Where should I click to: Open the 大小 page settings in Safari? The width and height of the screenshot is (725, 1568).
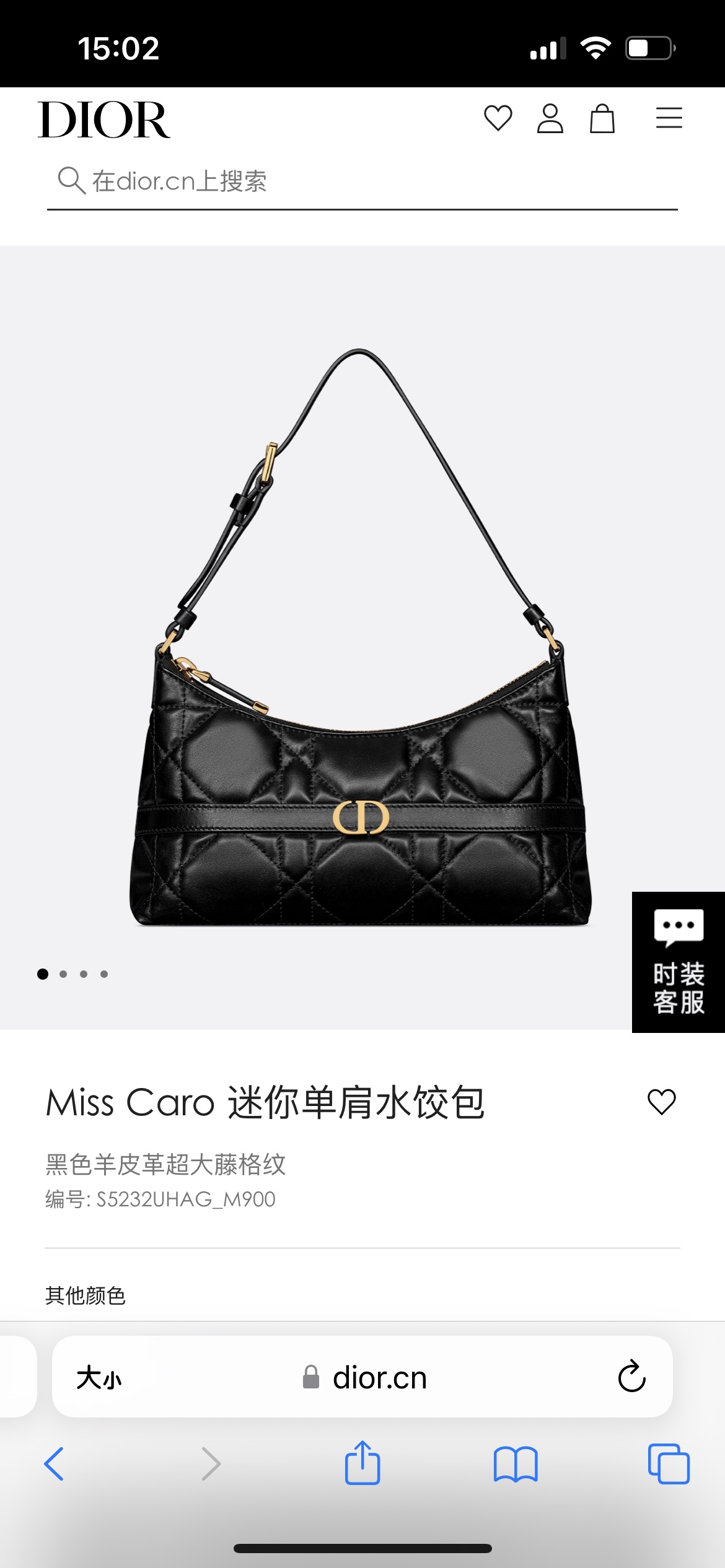(99, 1378)
